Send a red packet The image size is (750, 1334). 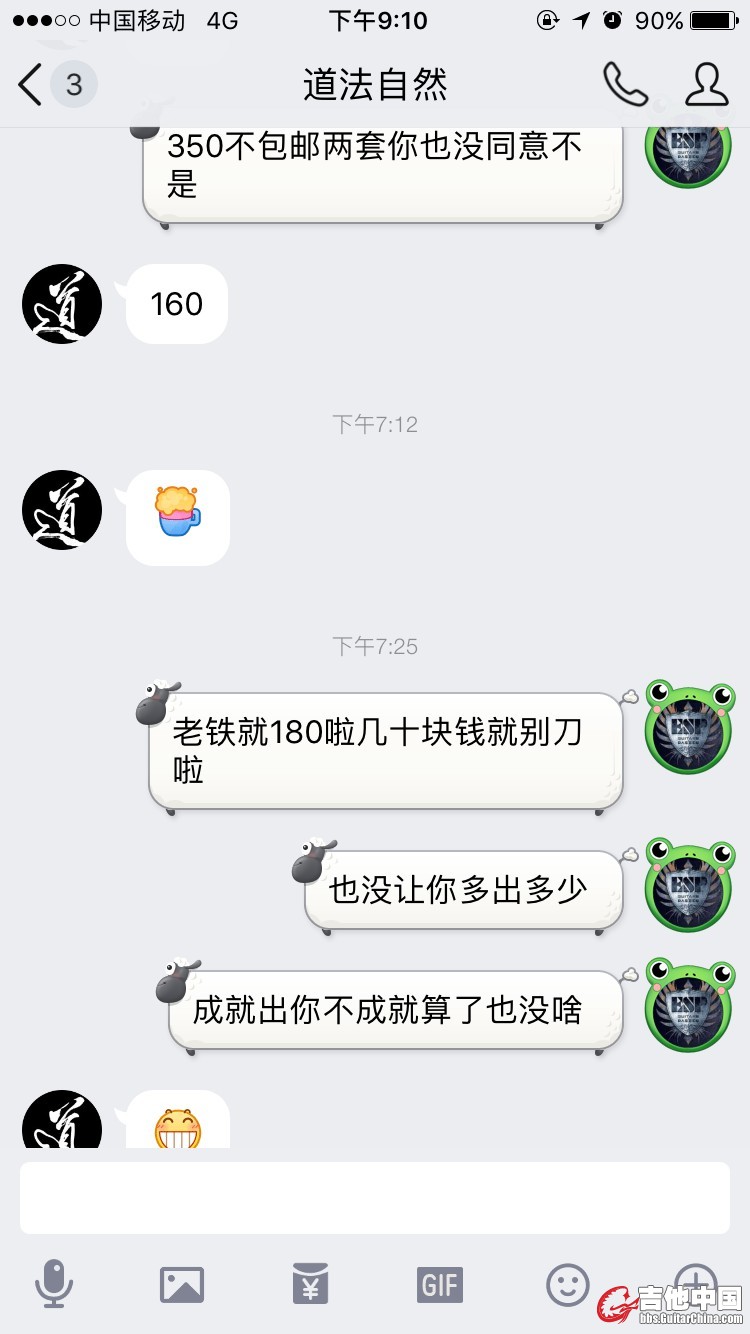[x=310, y=1284]
